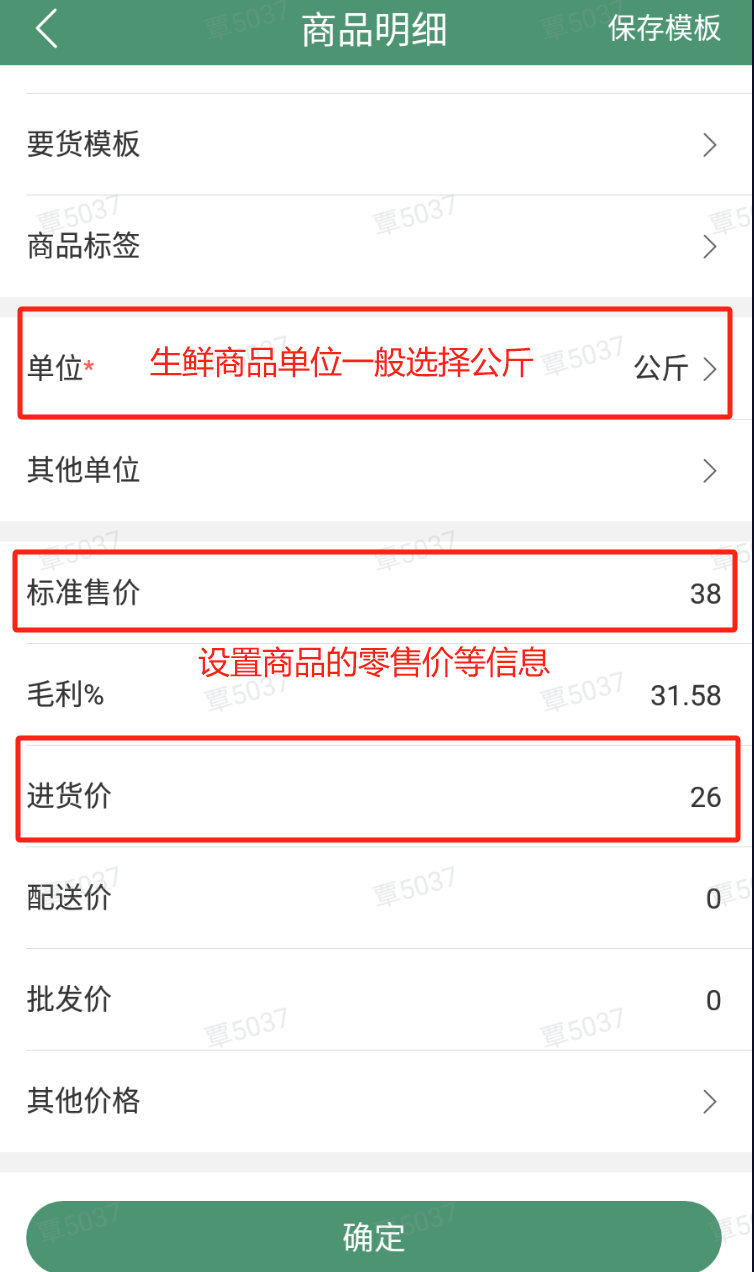The height and width of the screenshot is (1272, 754).
Task: Edit the 配送价 value
Action: (x=377, y=898)
